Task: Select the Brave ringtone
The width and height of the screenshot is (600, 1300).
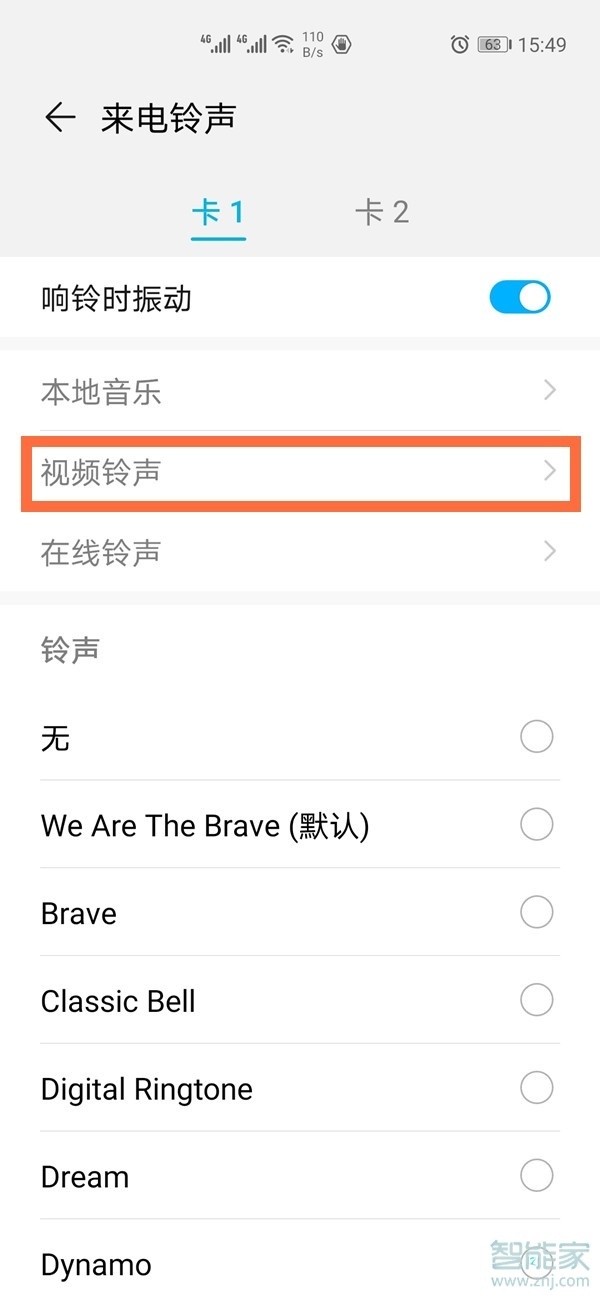Action: (x=536, y=913)
